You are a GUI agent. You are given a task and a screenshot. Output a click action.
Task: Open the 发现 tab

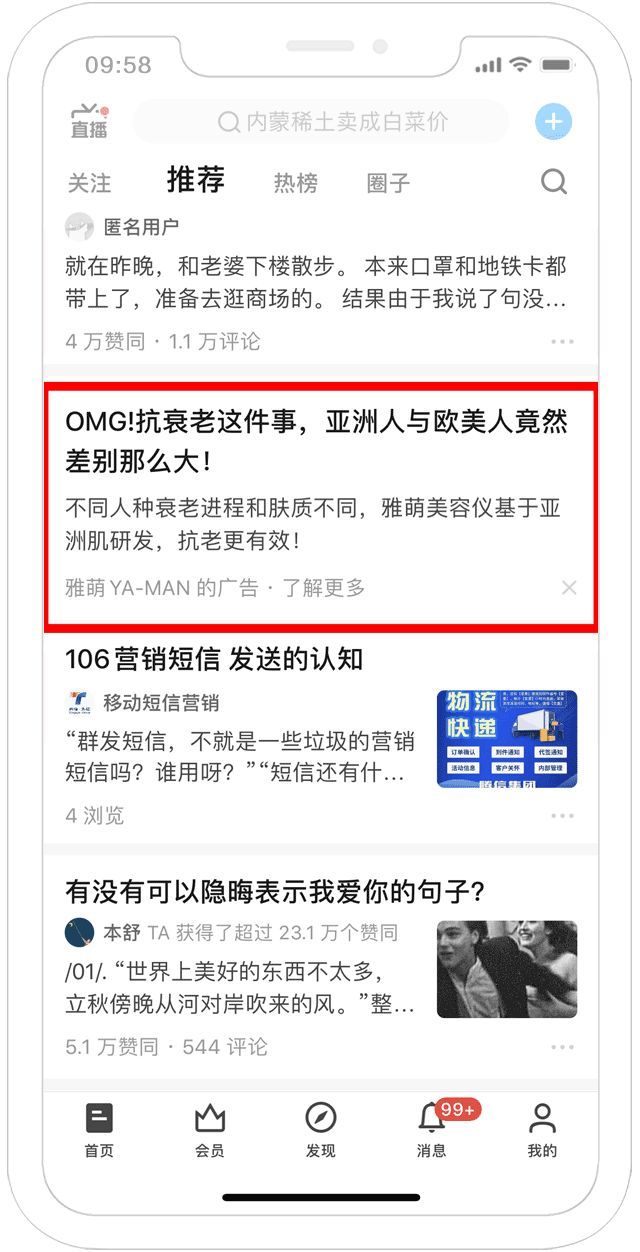(x=321, y=1131)
